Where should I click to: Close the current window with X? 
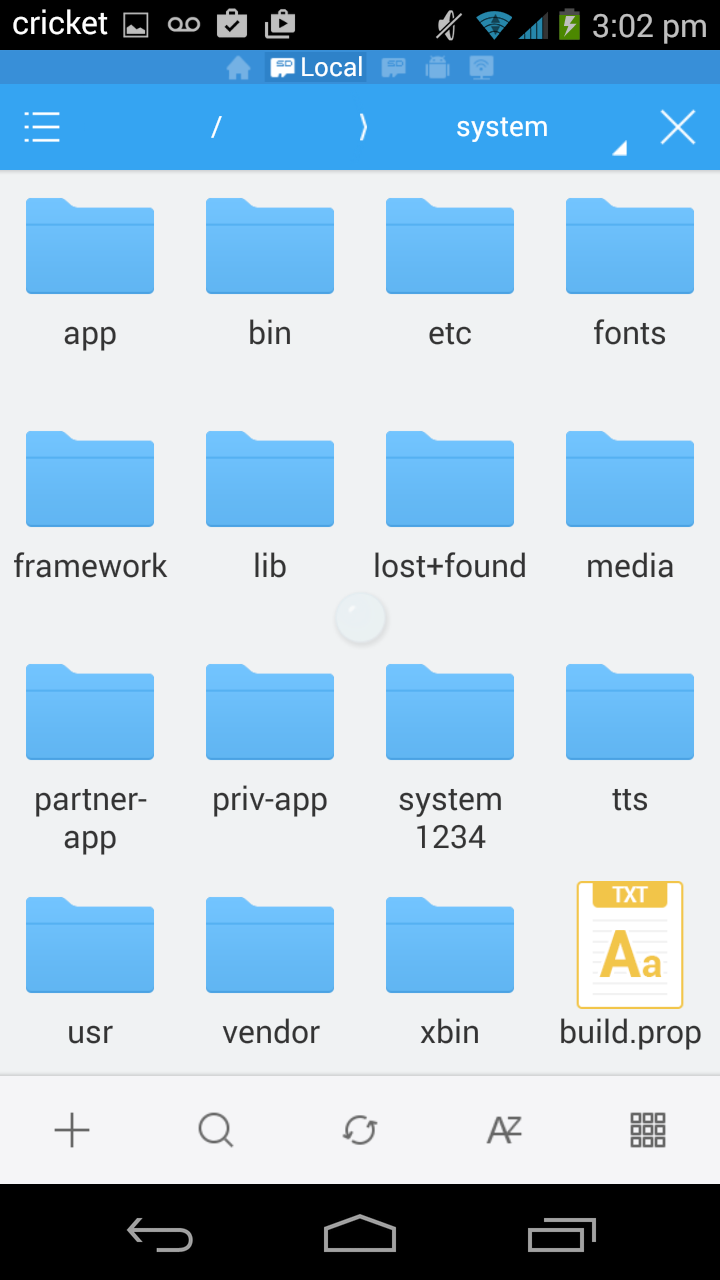(678, 127)
